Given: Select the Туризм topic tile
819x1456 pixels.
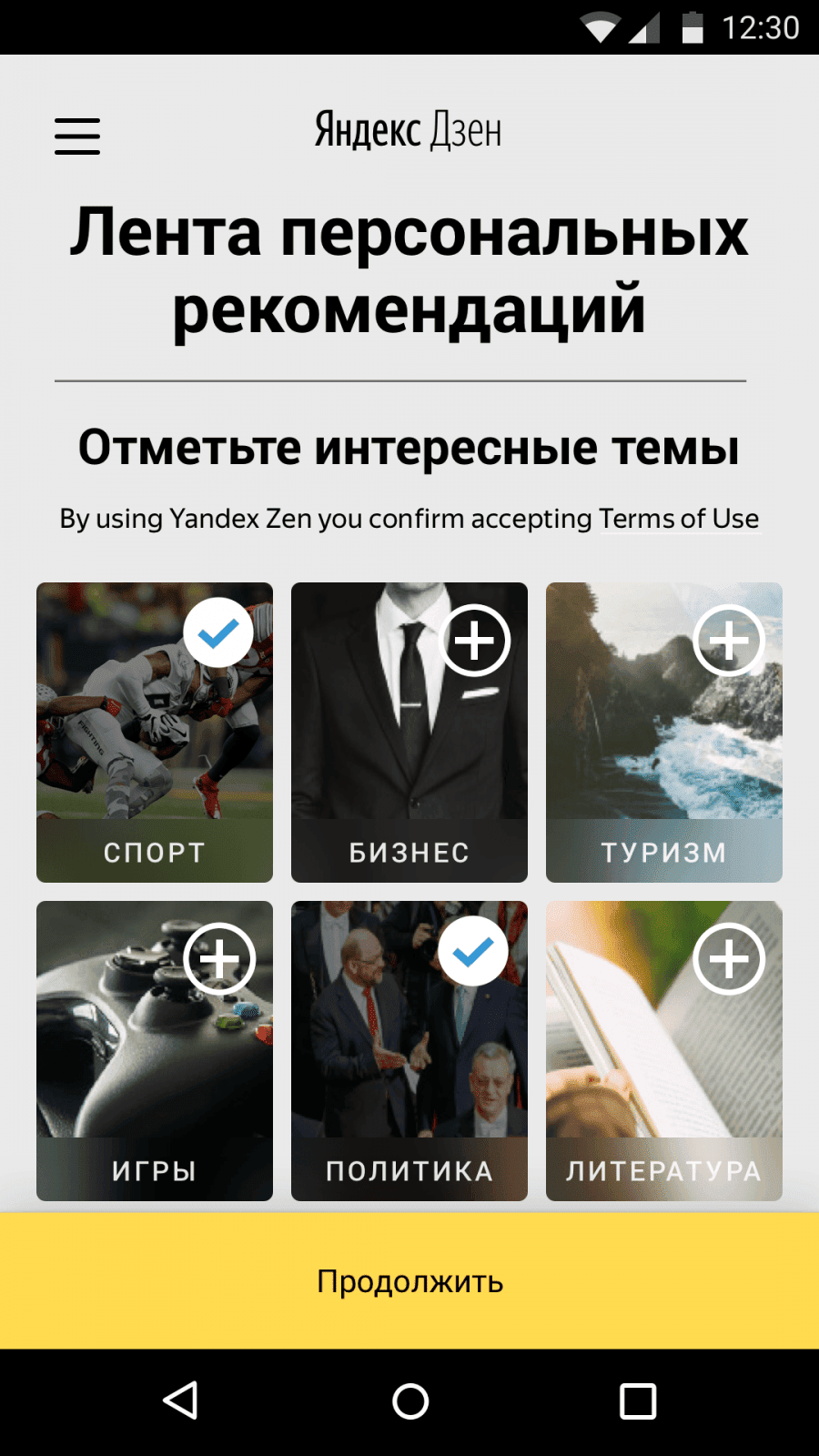Looking at the screenshot, I should click(x=664, y=733).
